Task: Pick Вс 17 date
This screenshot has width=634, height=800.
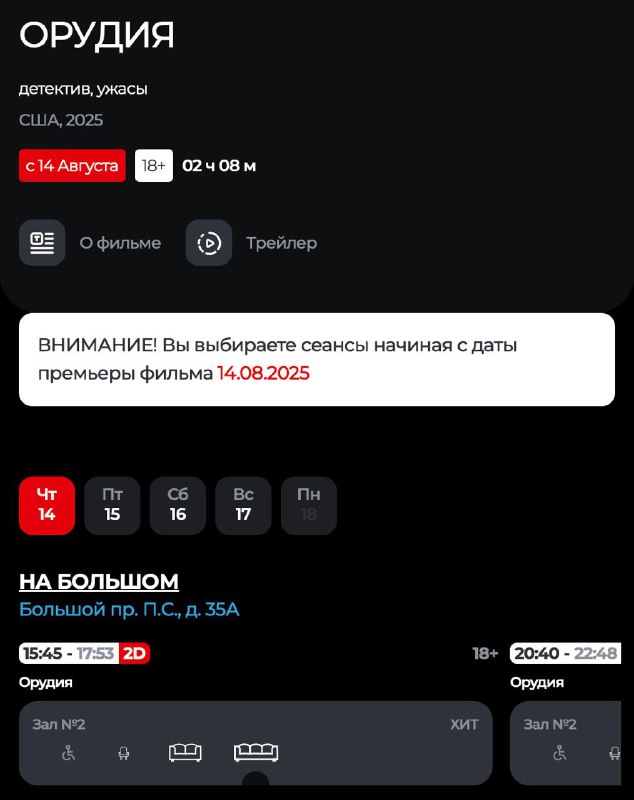Action: [243, 505]
